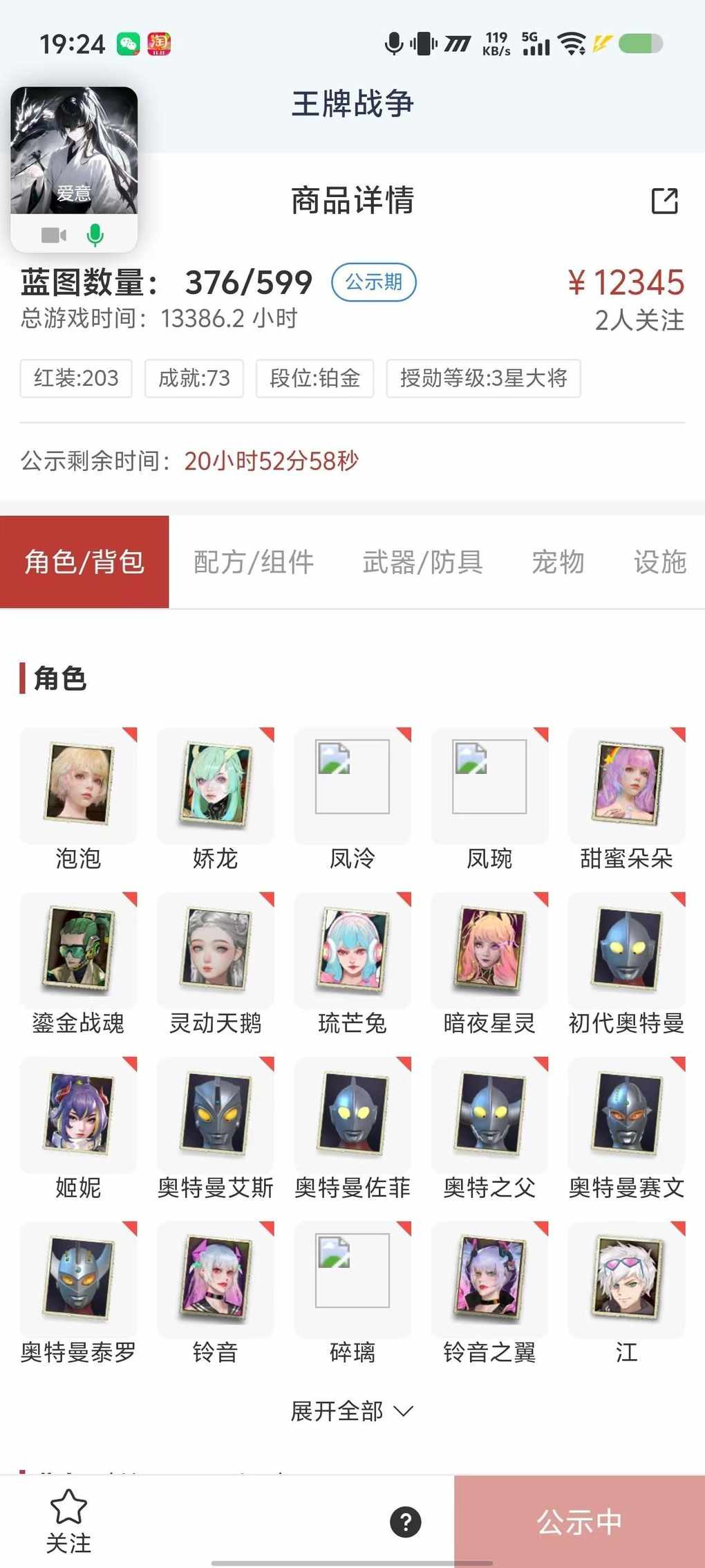
Task: Toggle the microphone on the floating call window
Action: (95, 235)
